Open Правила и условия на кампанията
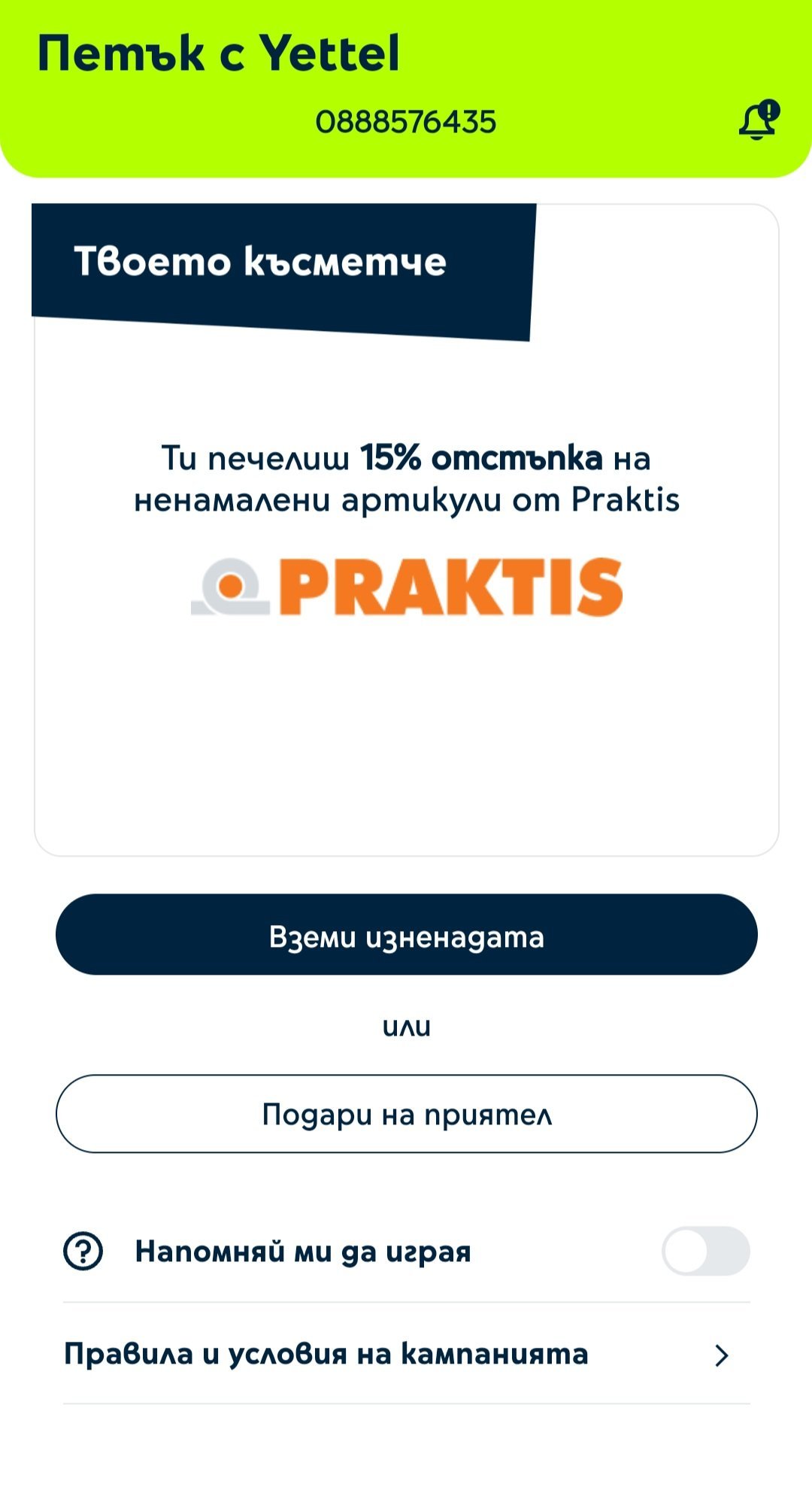Image resolution: width=812 pixels, height=1496 pixels. click(x=406, y=1354)
